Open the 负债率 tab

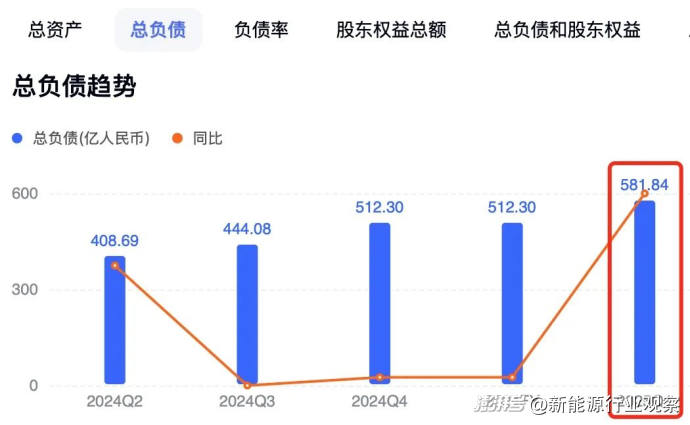click(261, 30)
